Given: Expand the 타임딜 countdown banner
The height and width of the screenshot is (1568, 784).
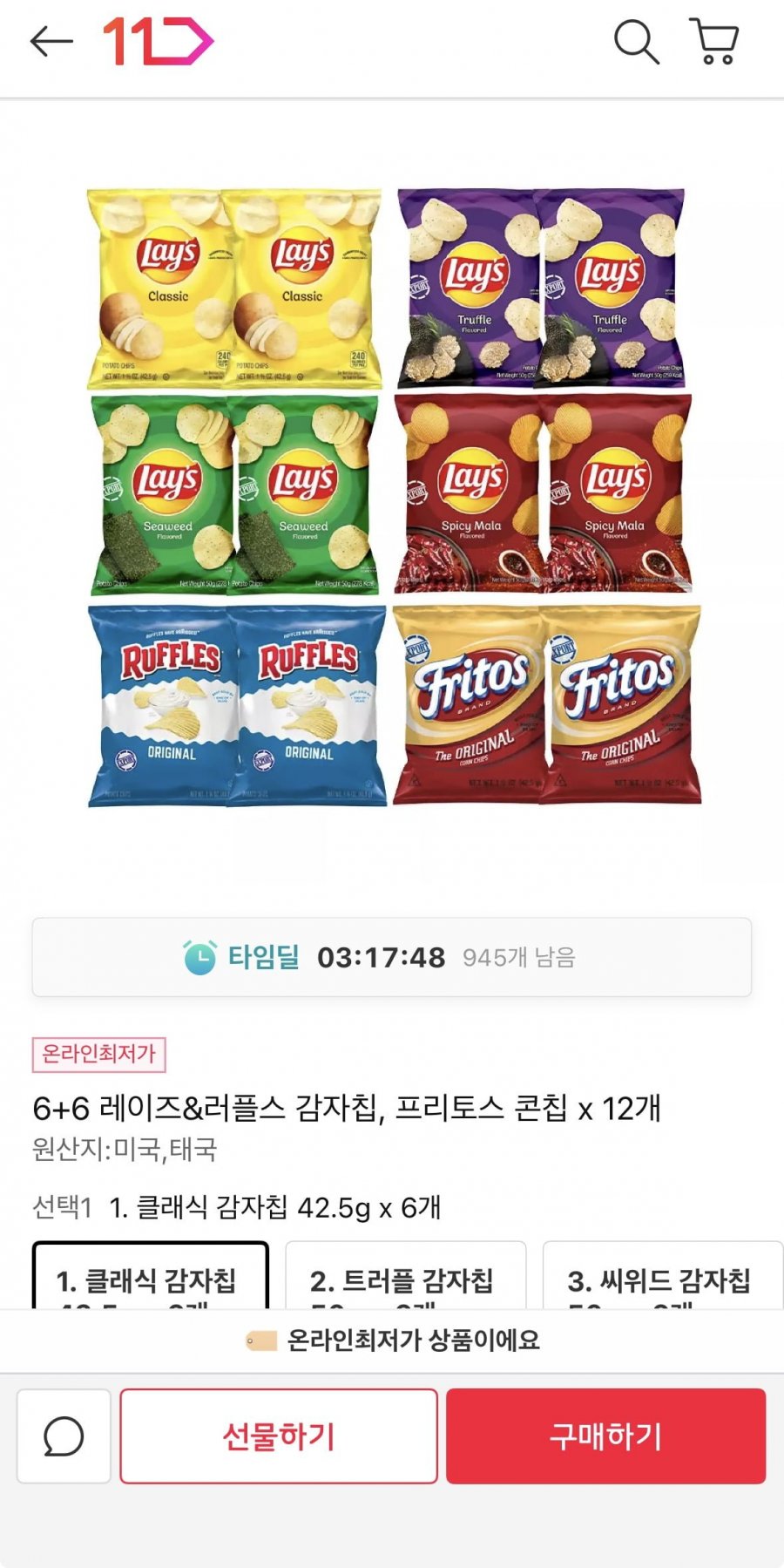Looking at the screenshot, I should tap(392, 956).
